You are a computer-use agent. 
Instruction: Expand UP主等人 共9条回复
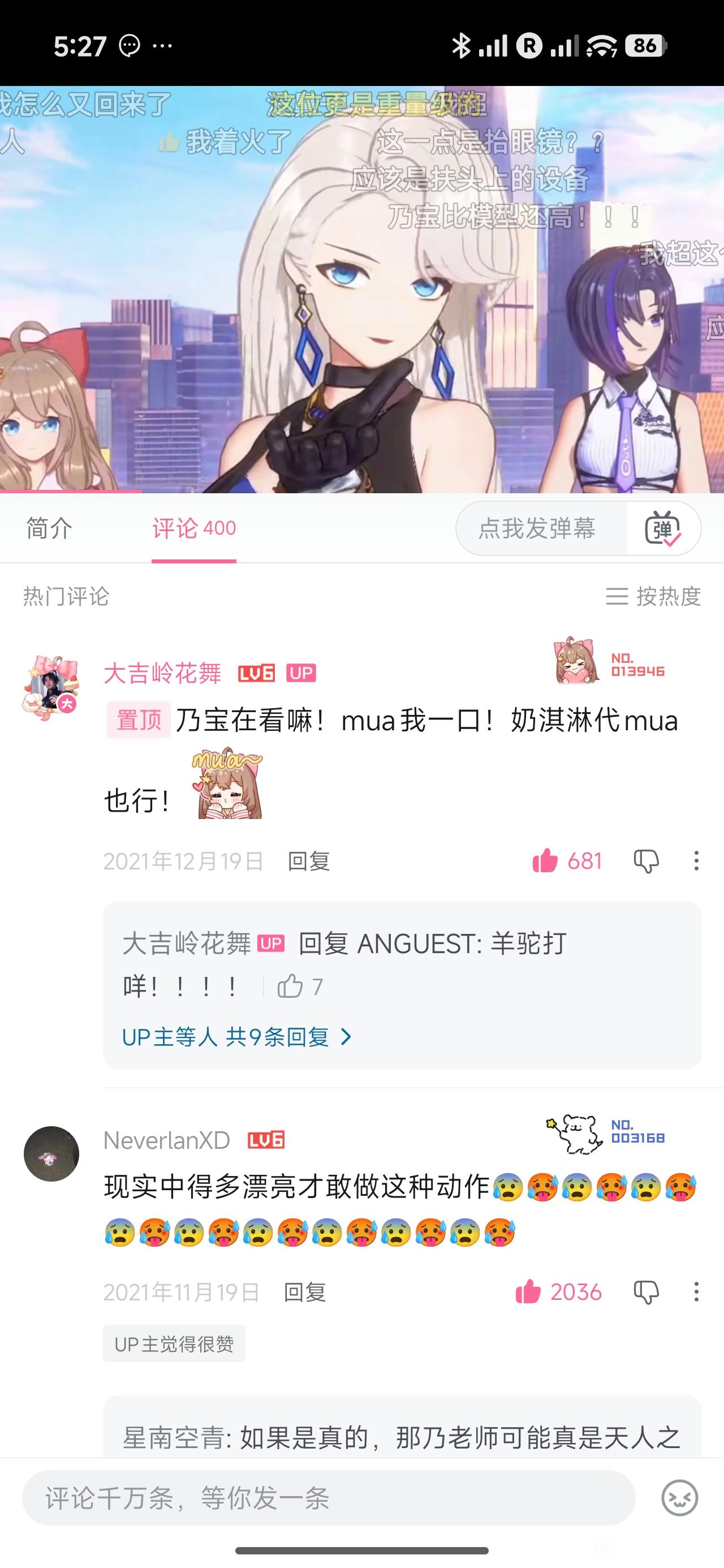[237, 1037]
